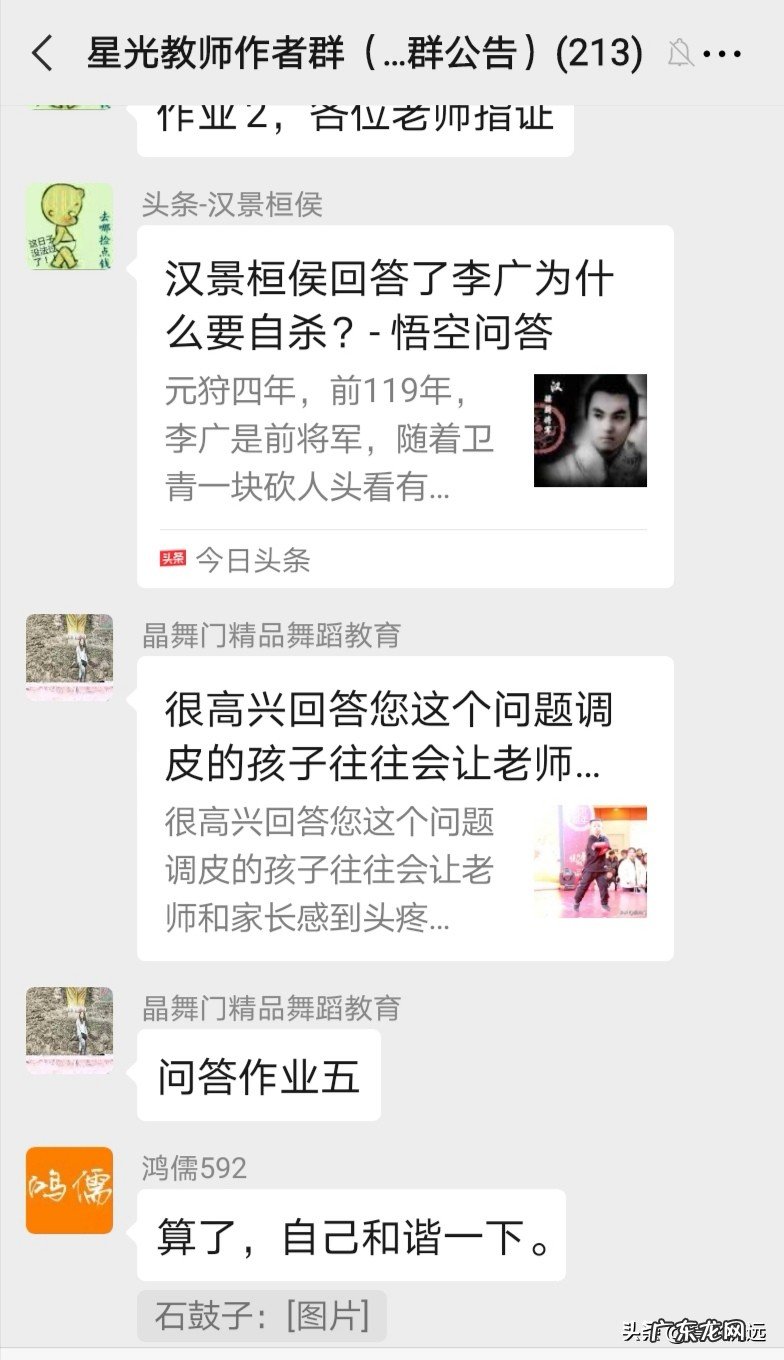Open 头条-汉景桓侯's cartoon avatar
Viewport: 784px width, 1360px height.
click(x=68, y=222)
